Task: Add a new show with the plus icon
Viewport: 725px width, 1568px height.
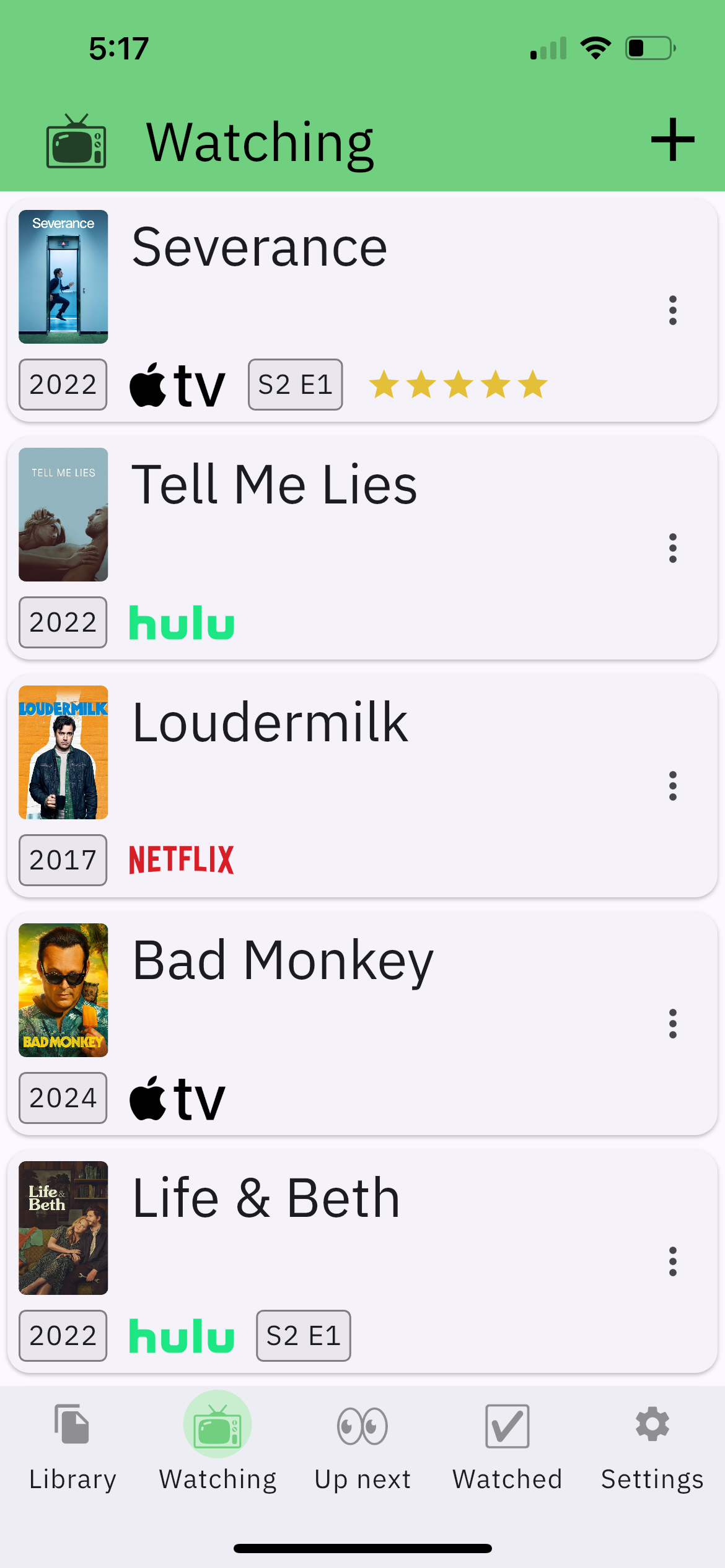Action: coord(672,140)
